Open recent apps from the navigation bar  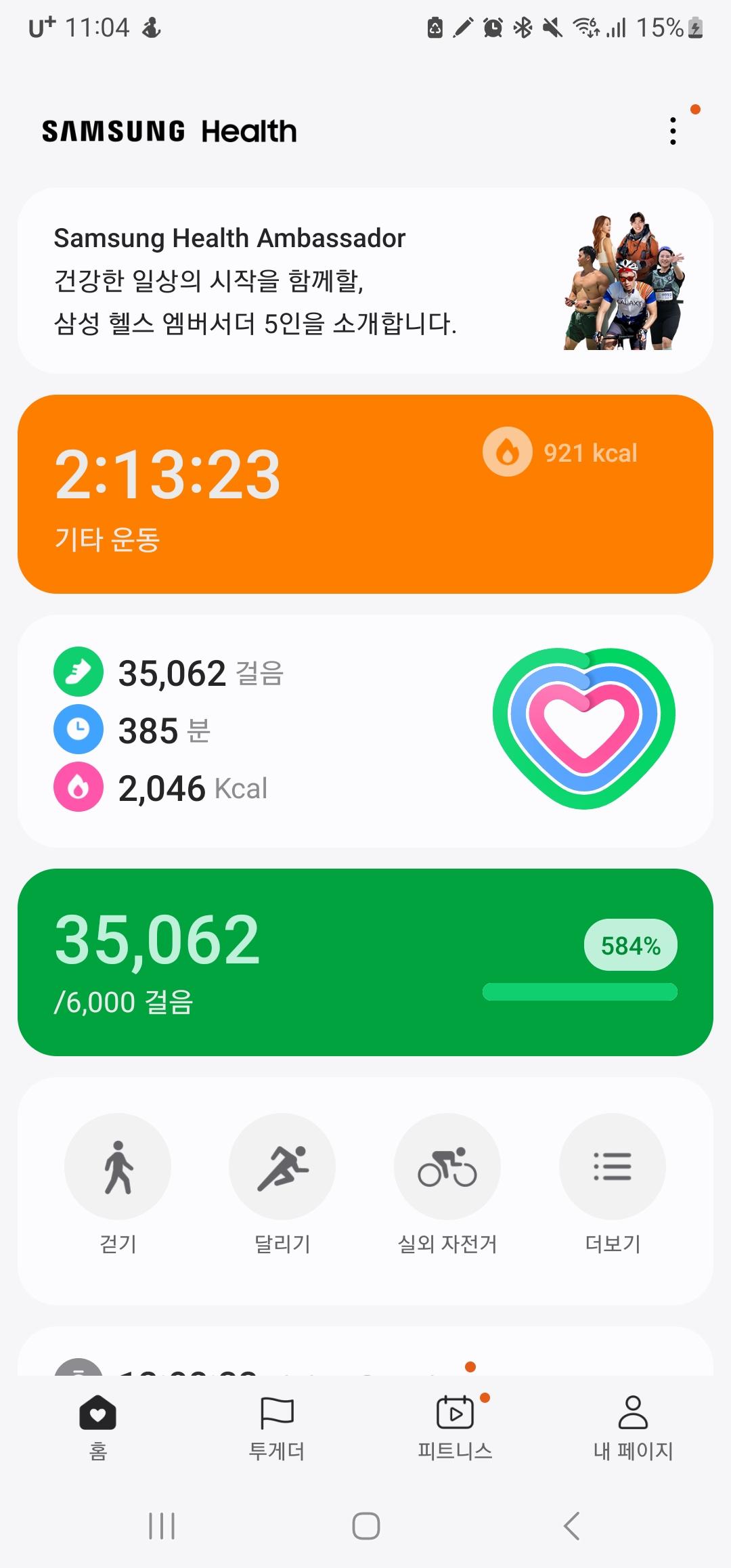click(x=162, y=1526)
